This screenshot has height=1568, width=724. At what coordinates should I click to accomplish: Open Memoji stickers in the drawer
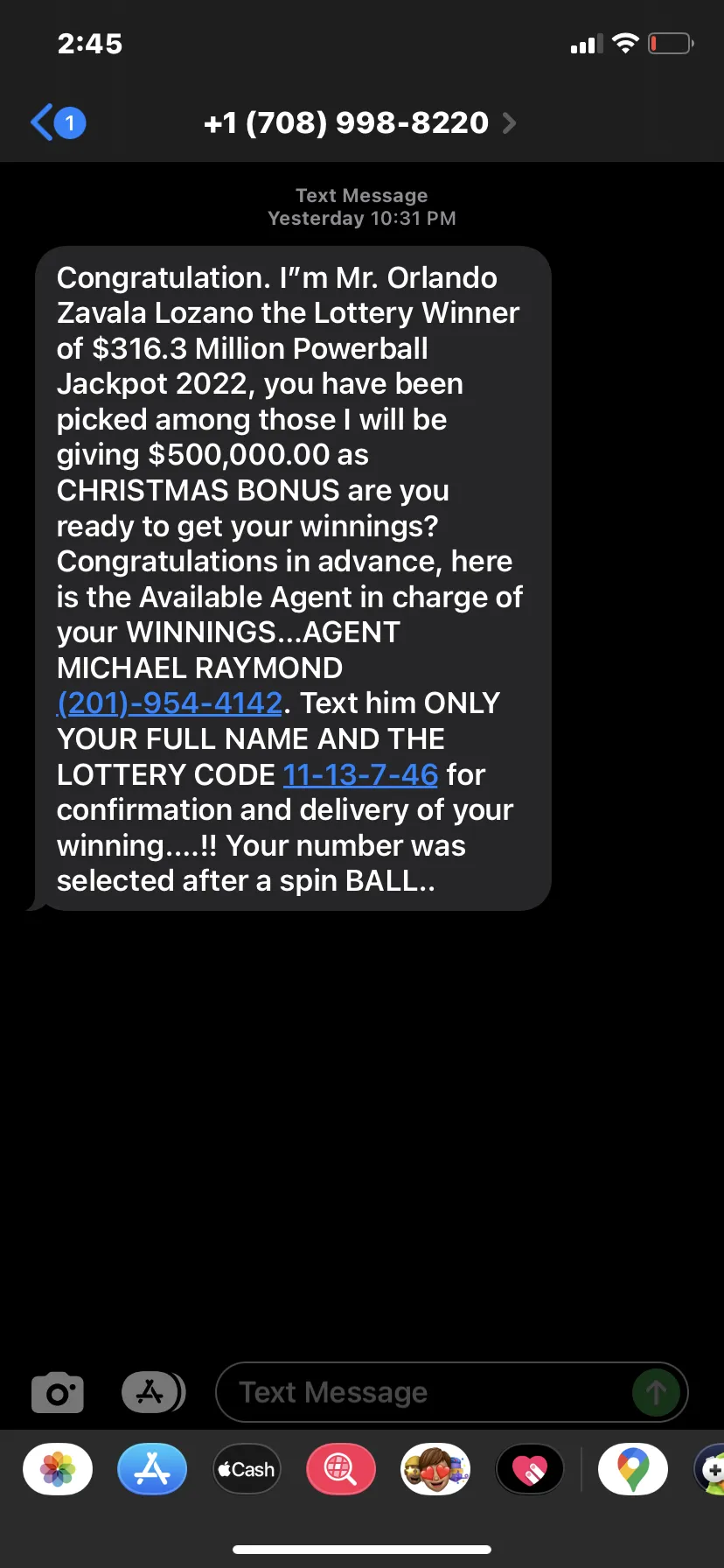click(x=435, y=1469)
